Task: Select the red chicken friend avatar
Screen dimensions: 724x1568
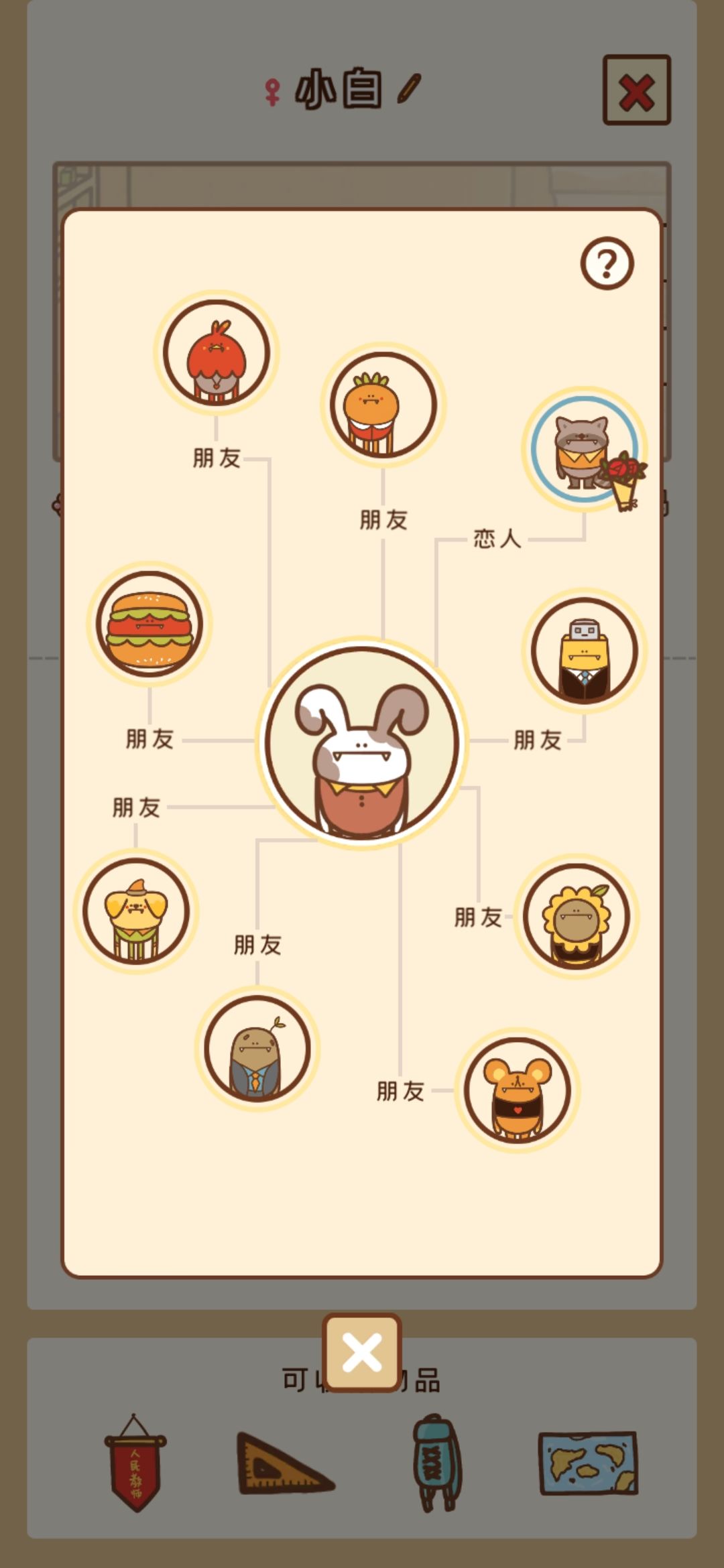Action: (x=217, y=352)
